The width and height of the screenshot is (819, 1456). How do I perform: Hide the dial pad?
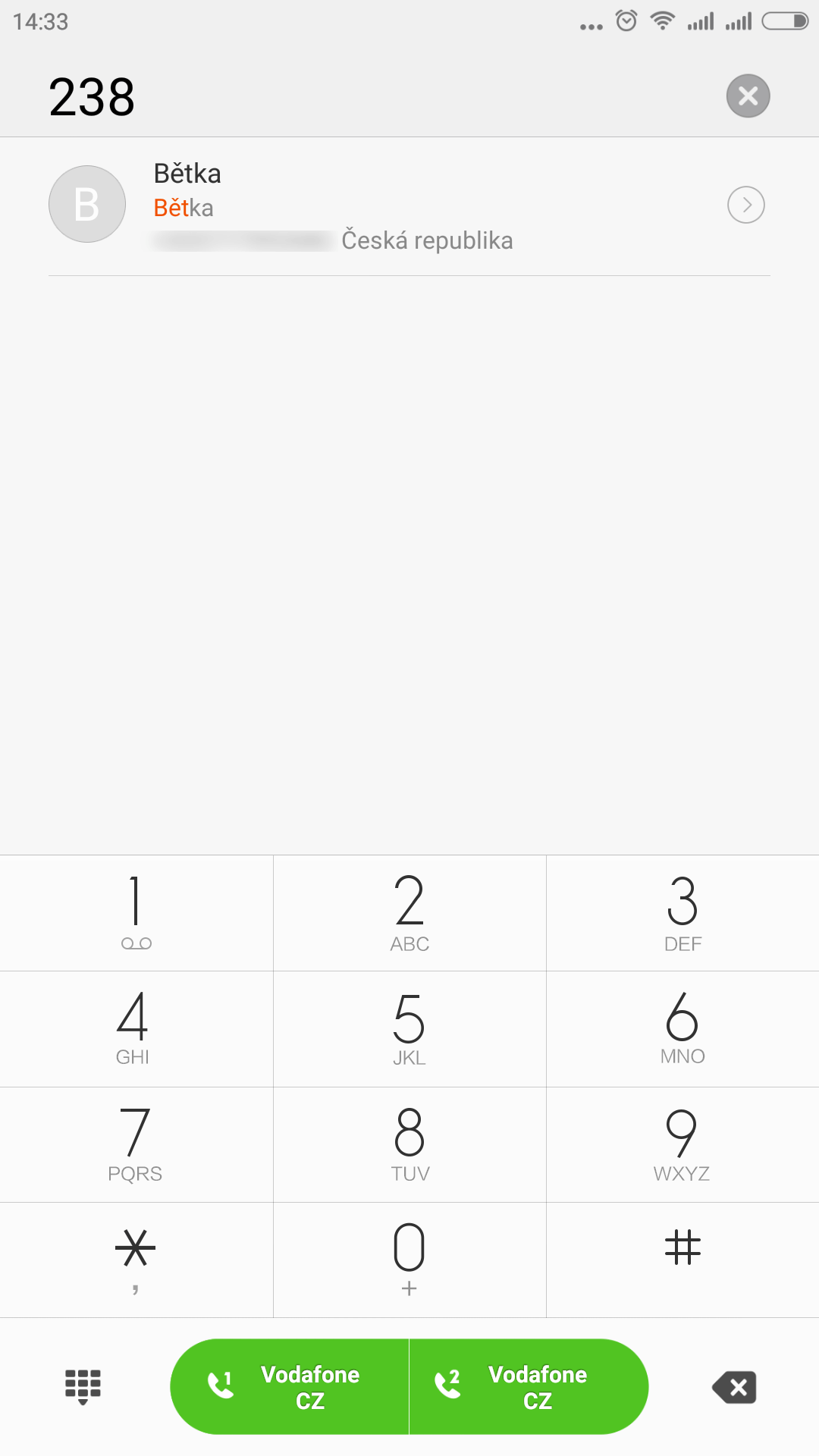click(83, 1387)
